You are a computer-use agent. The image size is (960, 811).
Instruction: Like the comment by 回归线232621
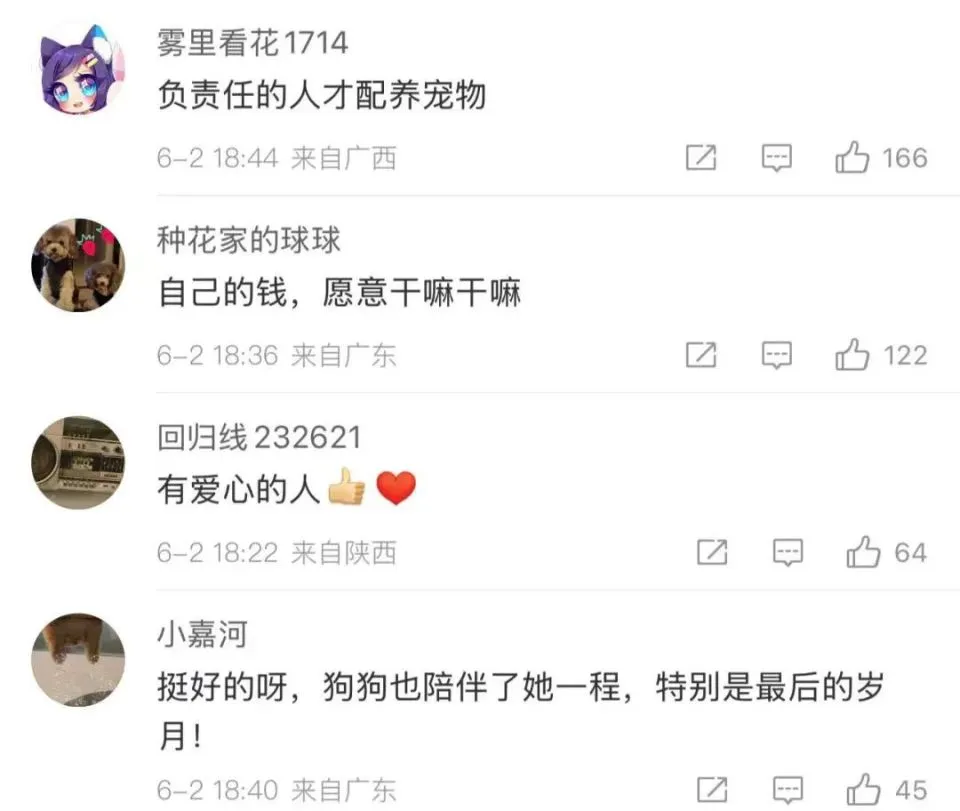tap(863, 552)
